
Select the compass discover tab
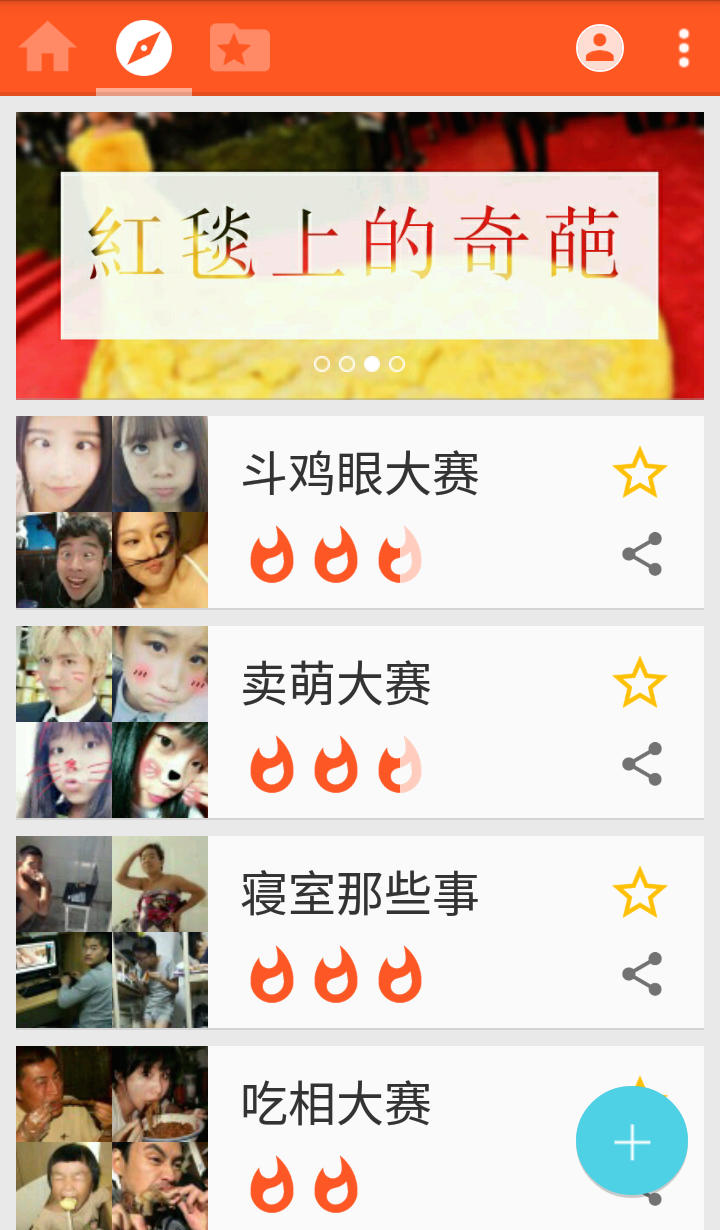click(144, 47)
